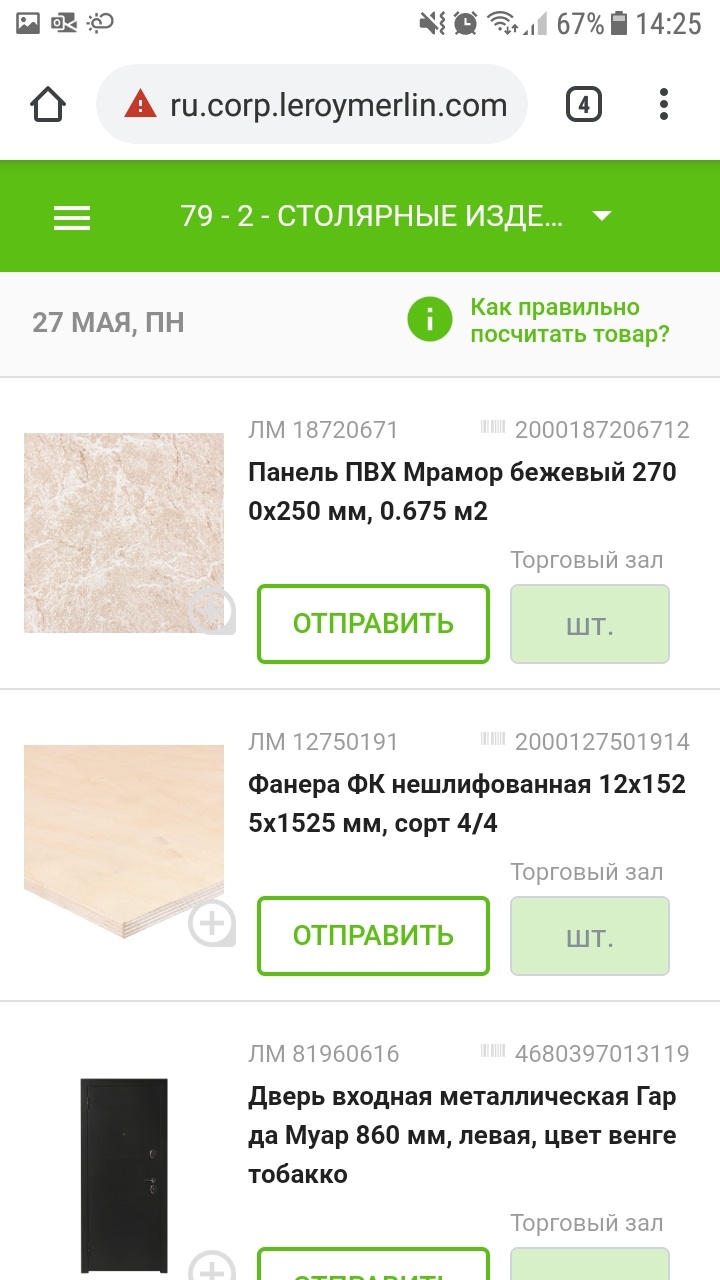Open the browser overflow menu

pyautogui.click(x=664, y=104)
